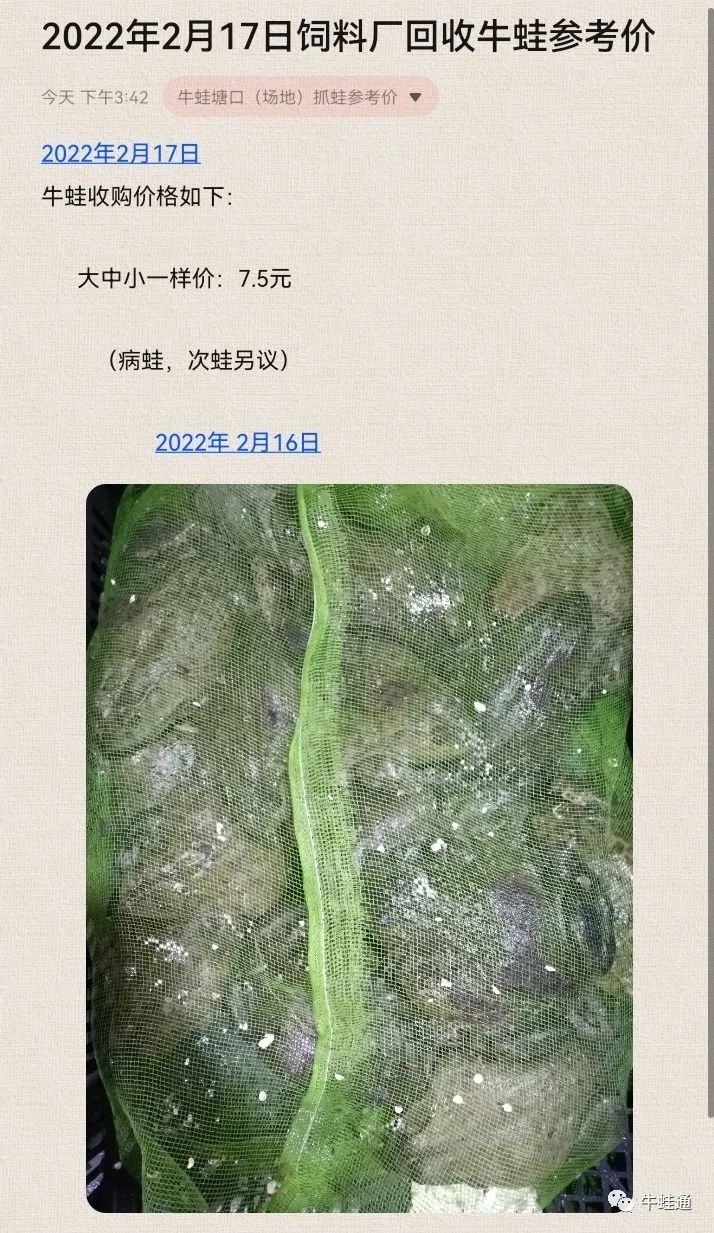Open the 牛蛙塘口（场地）抓蛙参考价 category dropdown
The height and width of the screenshot is (1233, 714).
point(300,98)
